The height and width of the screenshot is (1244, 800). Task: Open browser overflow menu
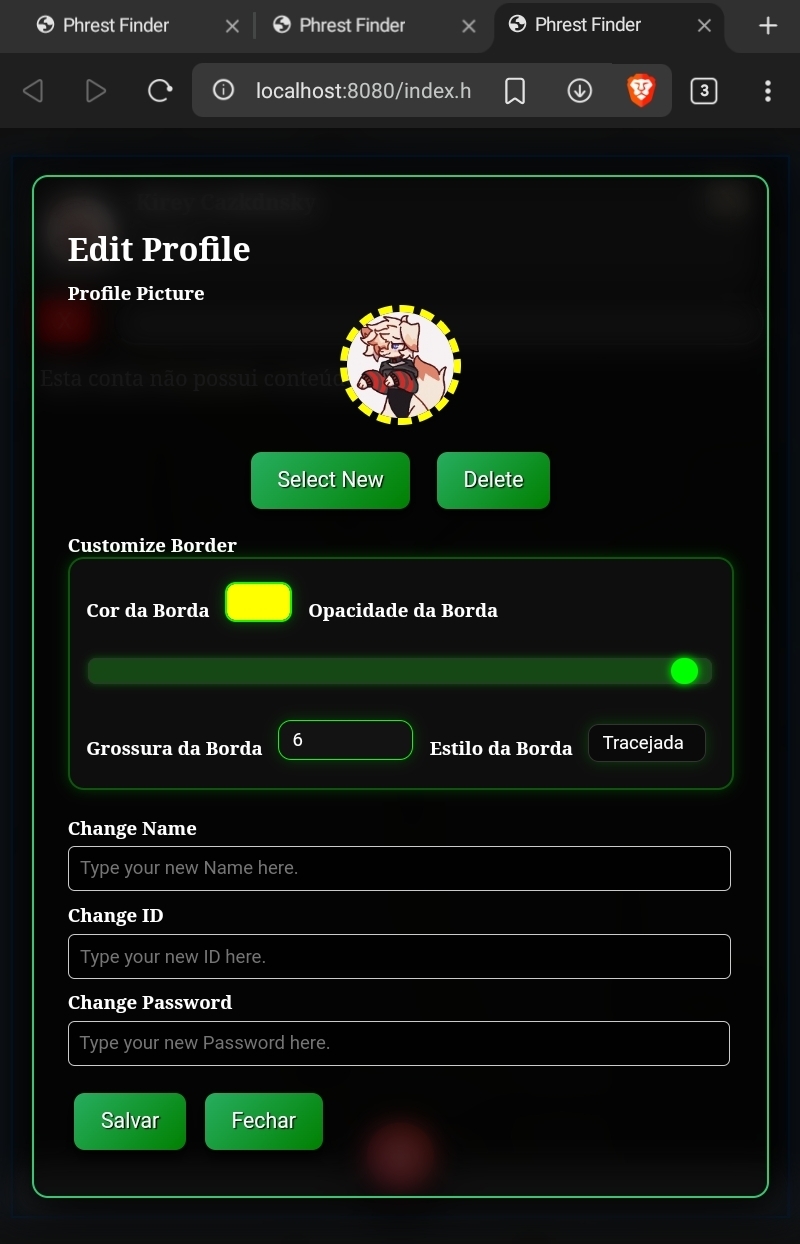[768, 91]
